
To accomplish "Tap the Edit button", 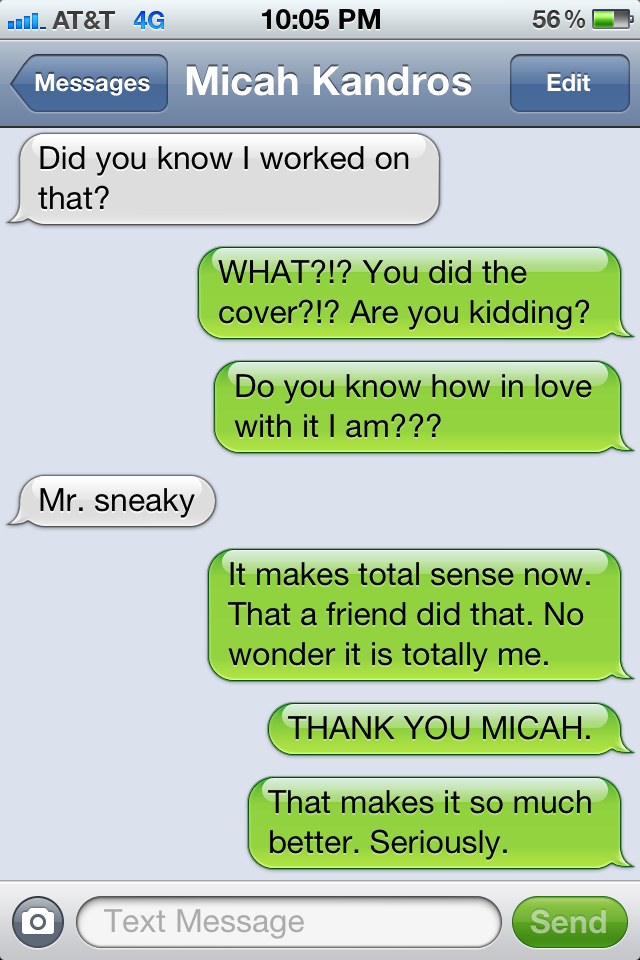I will coord(568,83).
